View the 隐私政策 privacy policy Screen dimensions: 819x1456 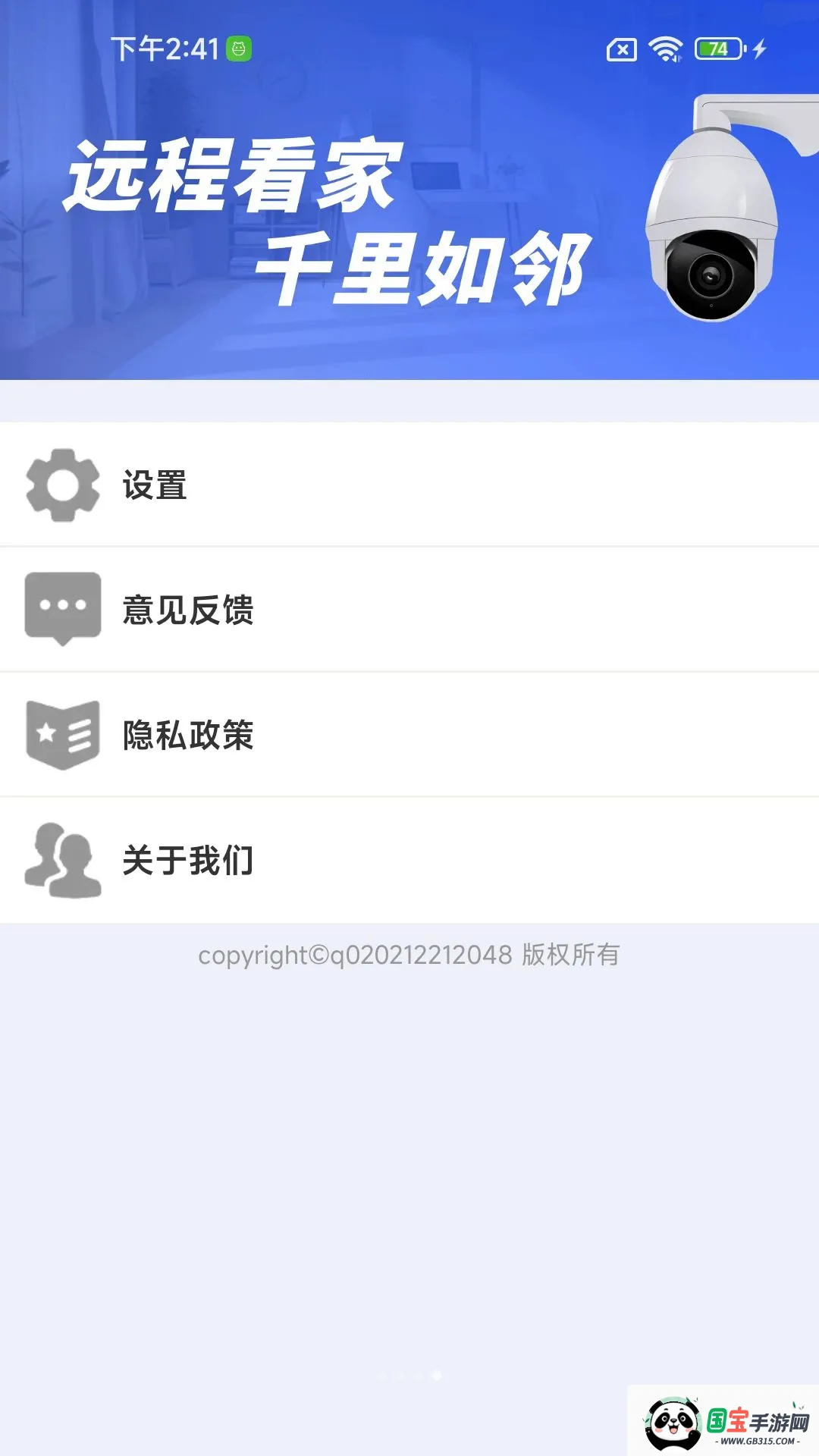pos(409,735)
